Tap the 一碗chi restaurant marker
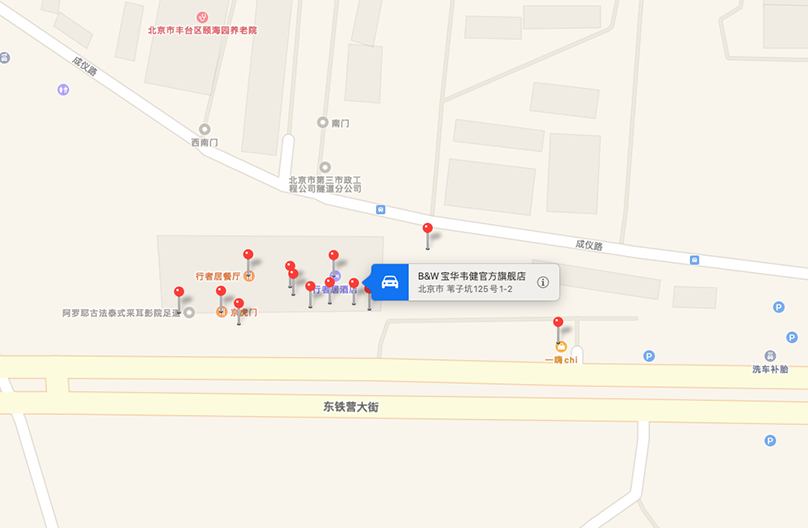 click(x=561, y=347)
